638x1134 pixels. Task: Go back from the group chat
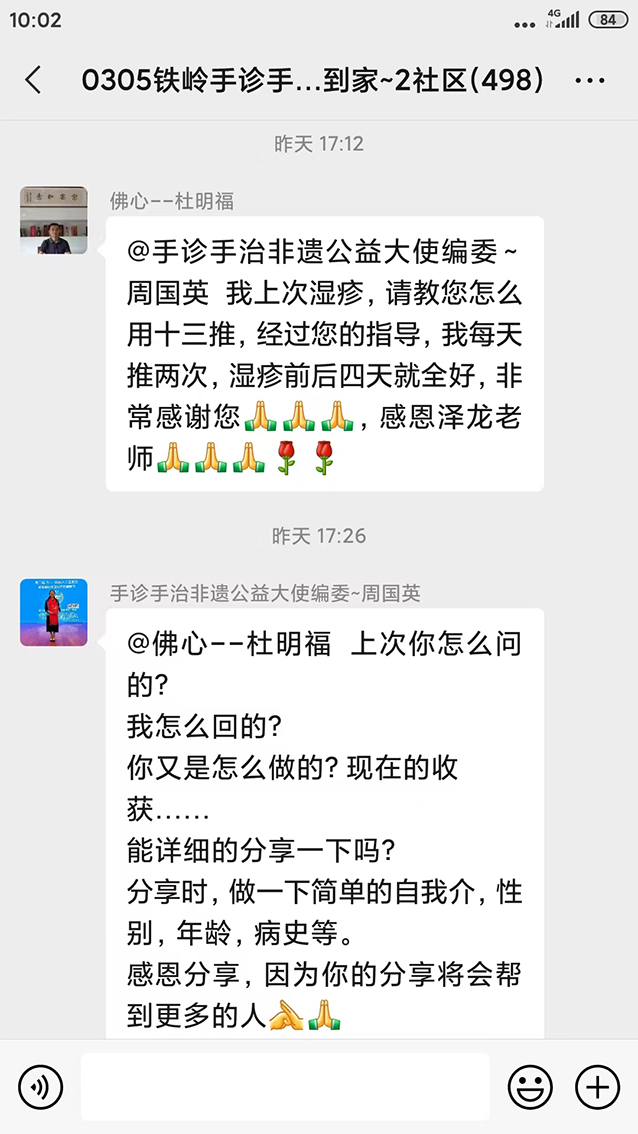[34, 81]
